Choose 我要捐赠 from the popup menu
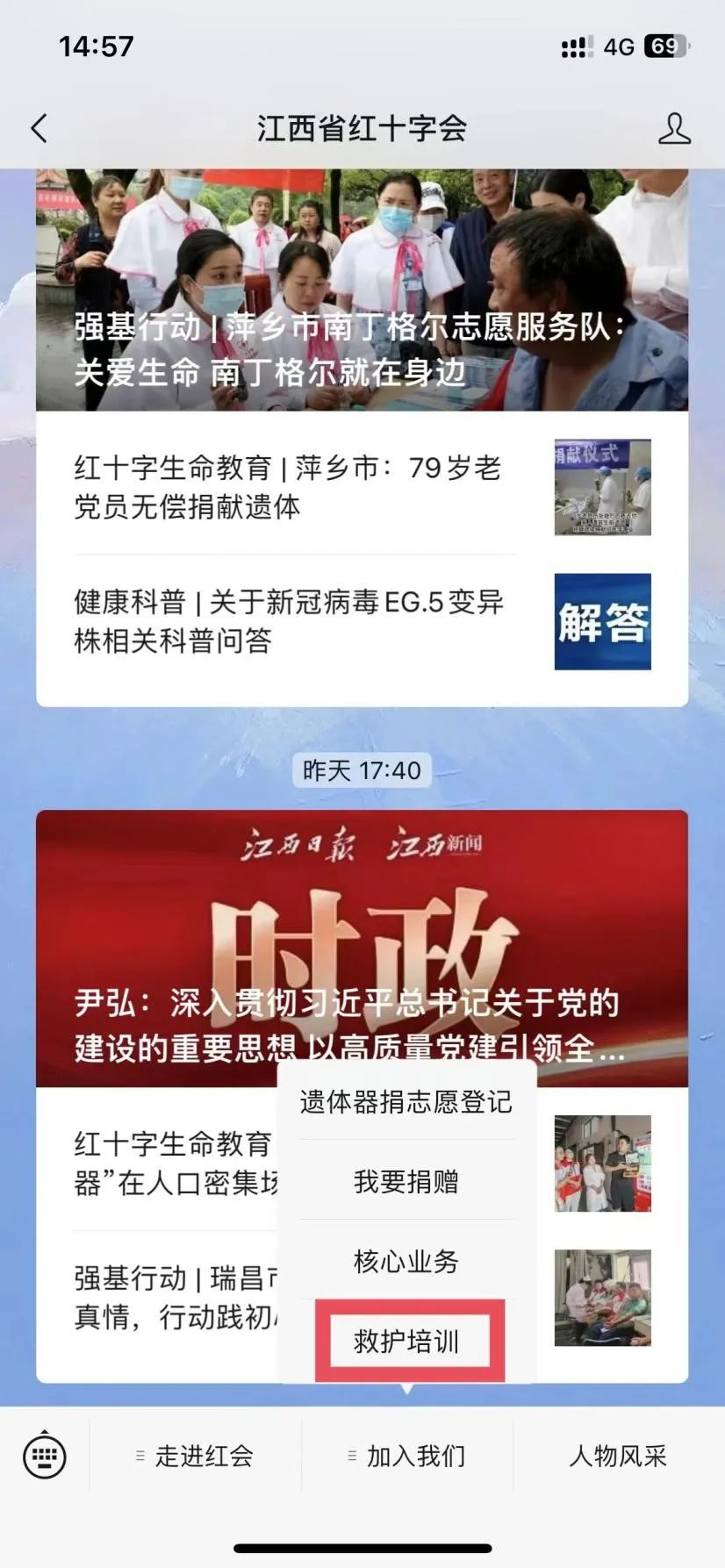Image resolution: width=725 pixels, height=1568 pixels. point(406,1182)
